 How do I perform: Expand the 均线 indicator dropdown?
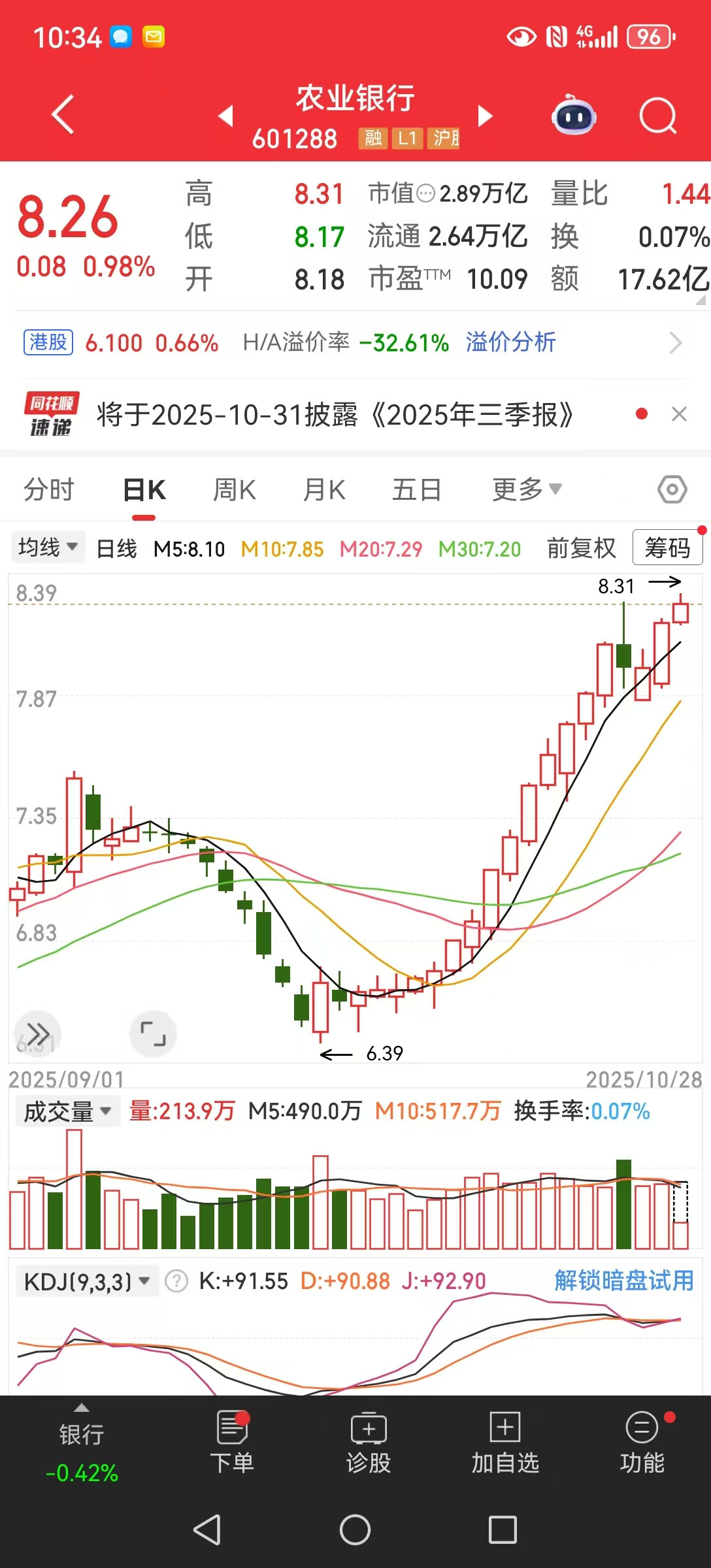point(48,547)
